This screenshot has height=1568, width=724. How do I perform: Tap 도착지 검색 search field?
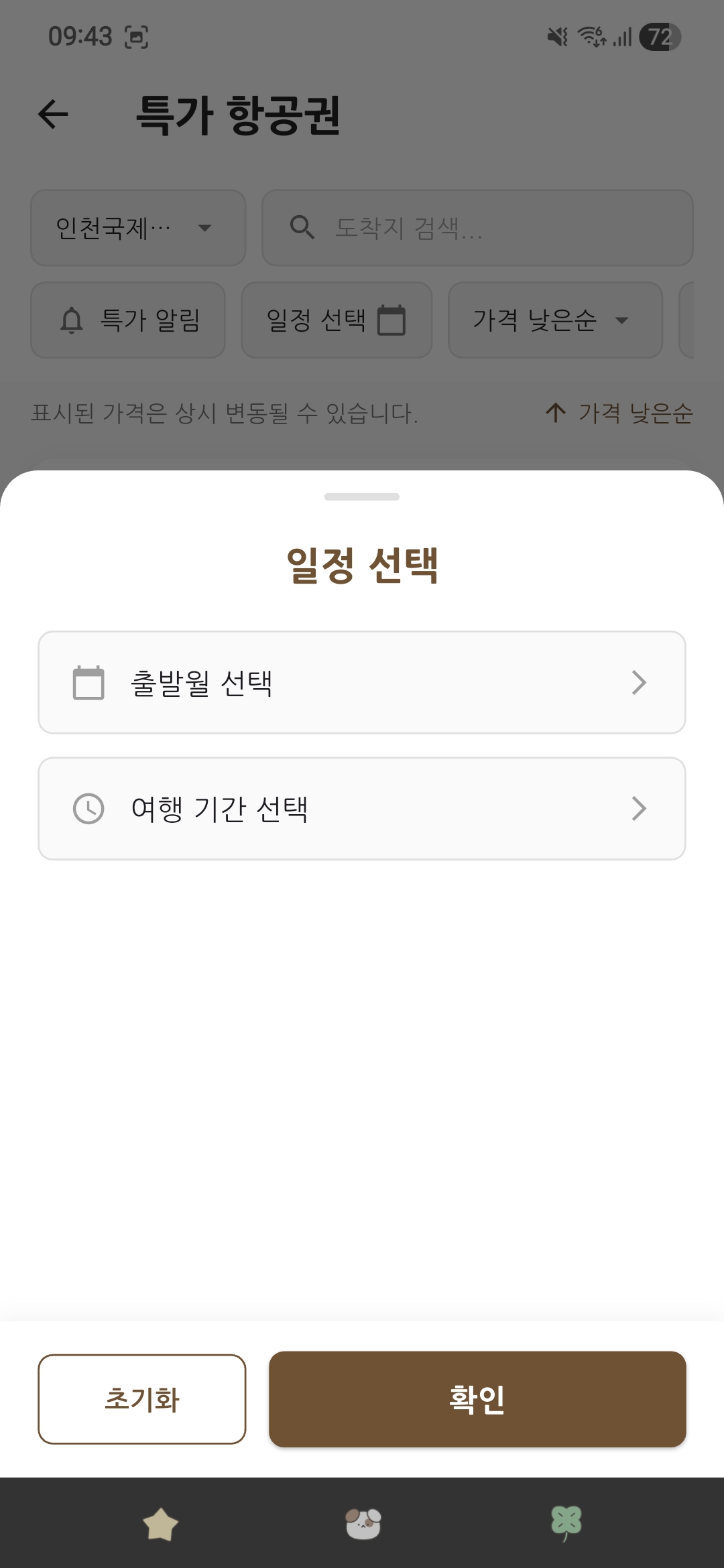(477, 228)
